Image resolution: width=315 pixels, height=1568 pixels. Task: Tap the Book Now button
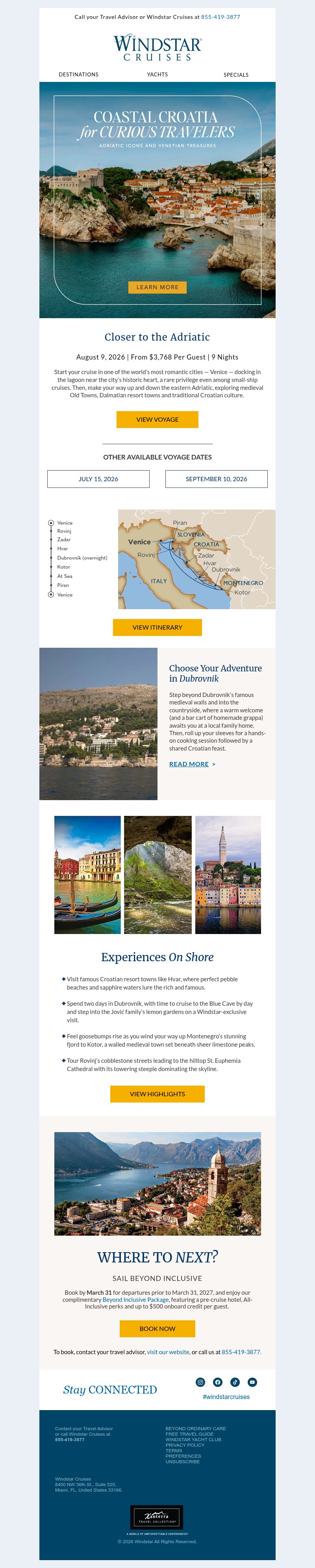(157, 1328)
